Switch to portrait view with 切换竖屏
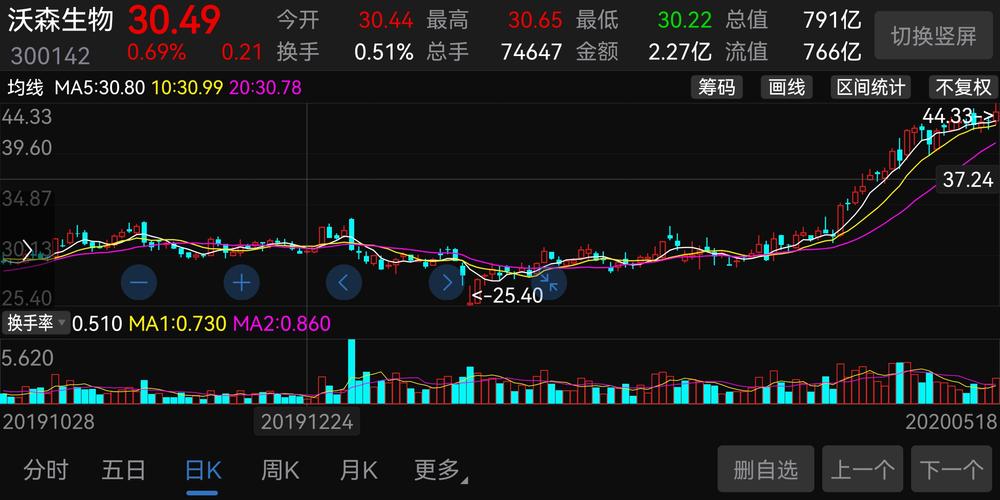Viewport: 1000px width, 500px height. tap(934, 37)
